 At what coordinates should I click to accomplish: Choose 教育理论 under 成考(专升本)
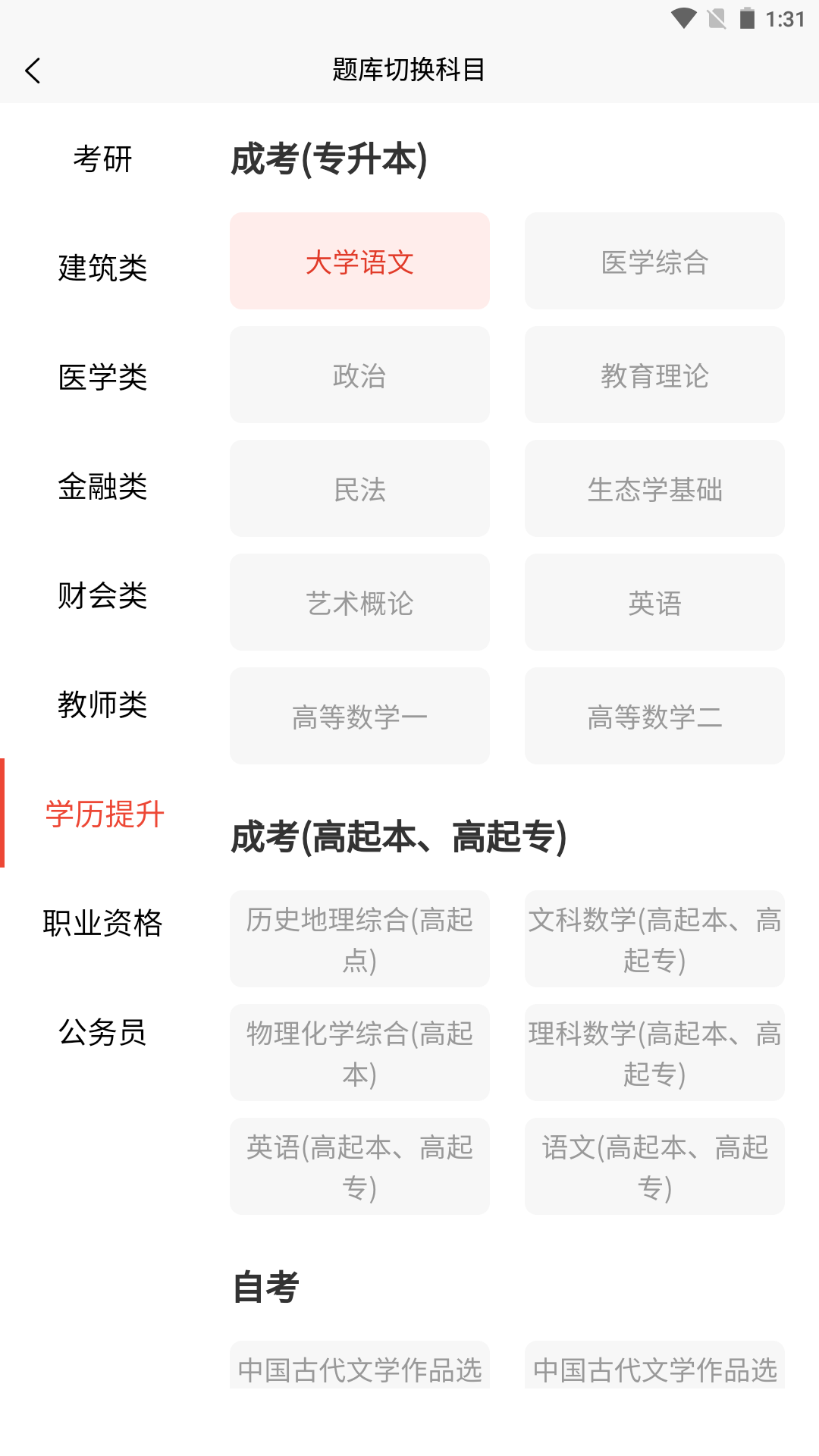coord(654,374)
